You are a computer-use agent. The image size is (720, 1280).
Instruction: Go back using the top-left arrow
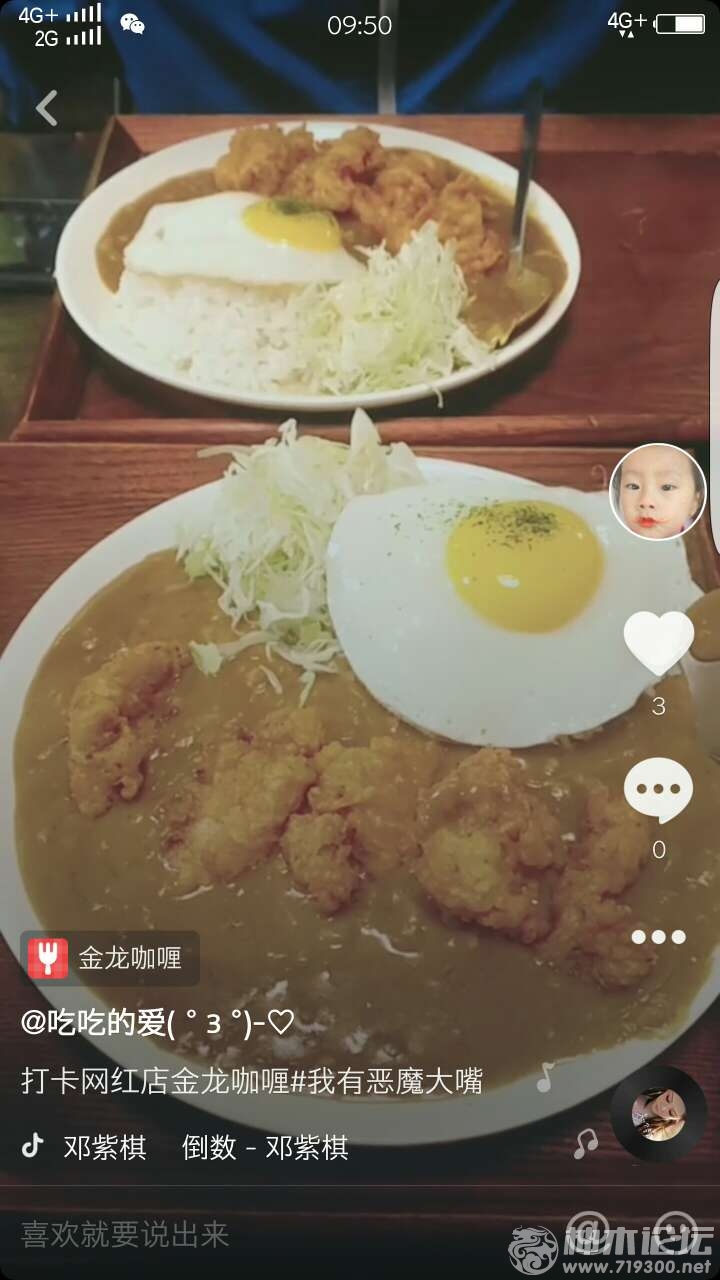46,108
